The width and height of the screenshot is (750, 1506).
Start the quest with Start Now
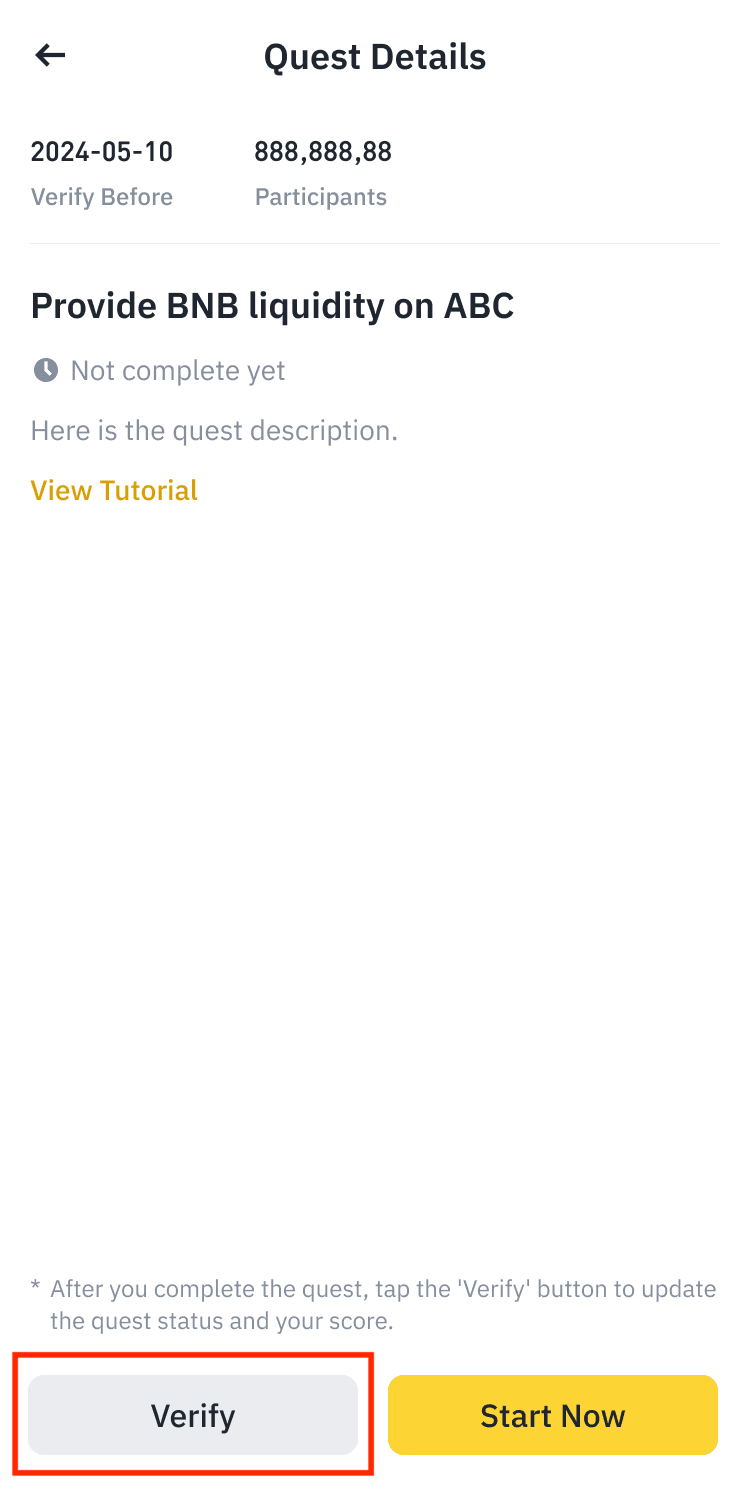pos(552,1415)
